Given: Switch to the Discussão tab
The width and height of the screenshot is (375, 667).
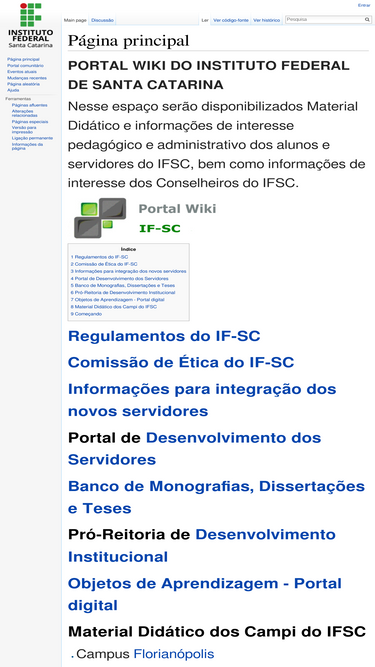Looking at the screenshot, I should [x=102, y=20].
